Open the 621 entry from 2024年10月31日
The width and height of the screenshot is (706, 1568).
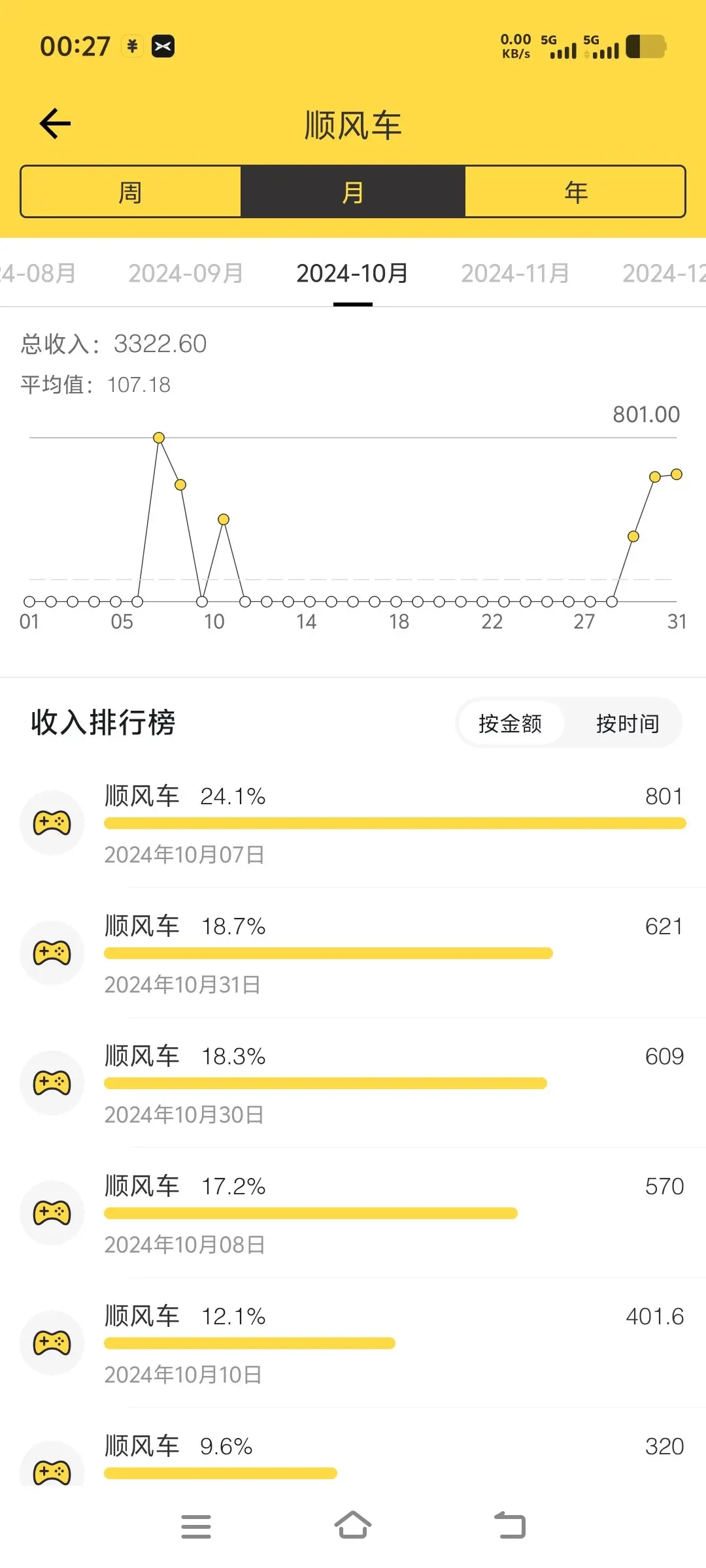[392, 953]
